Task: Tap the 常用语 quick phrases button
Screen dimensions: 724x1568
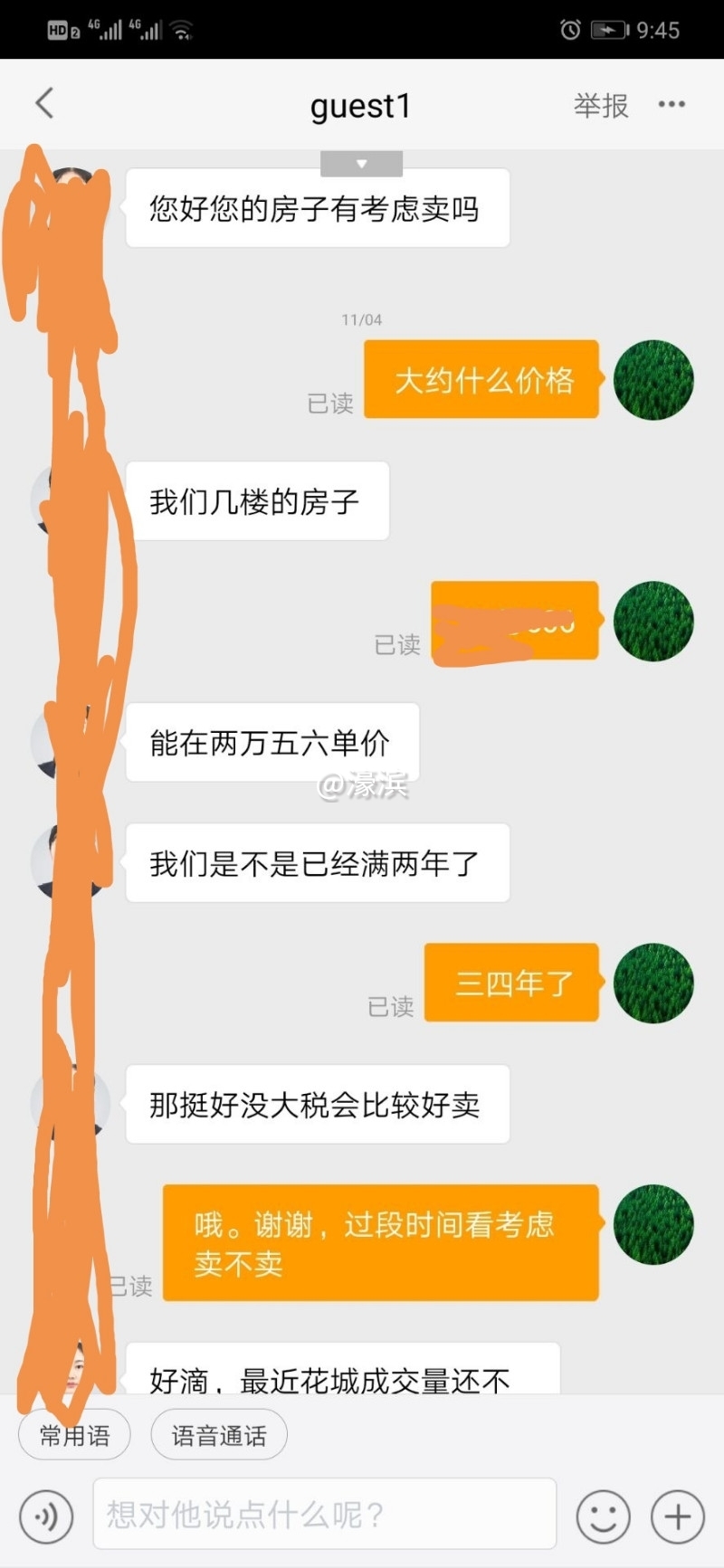Action: point(73,1434)
